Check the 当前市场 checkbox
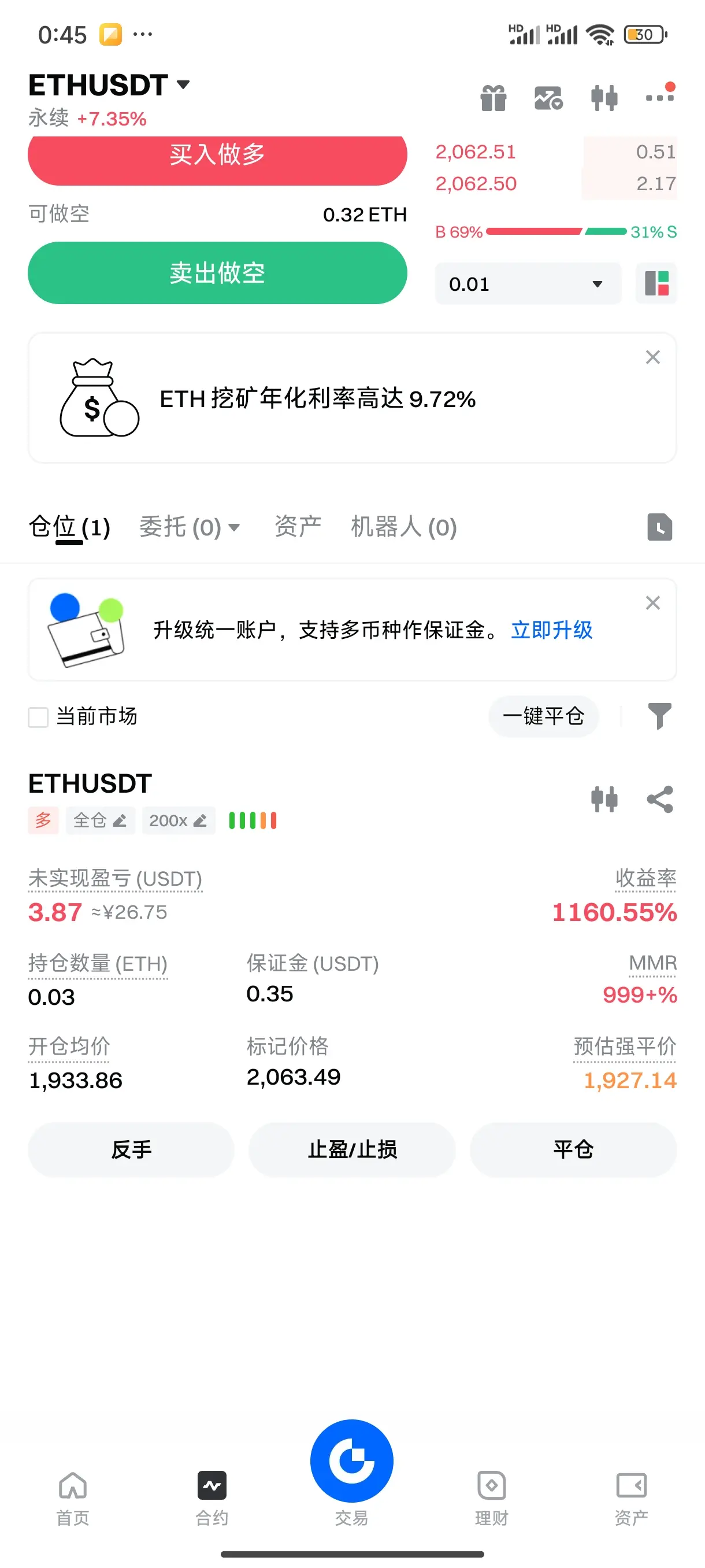705x1568 pixels. [x=38, y=717]
